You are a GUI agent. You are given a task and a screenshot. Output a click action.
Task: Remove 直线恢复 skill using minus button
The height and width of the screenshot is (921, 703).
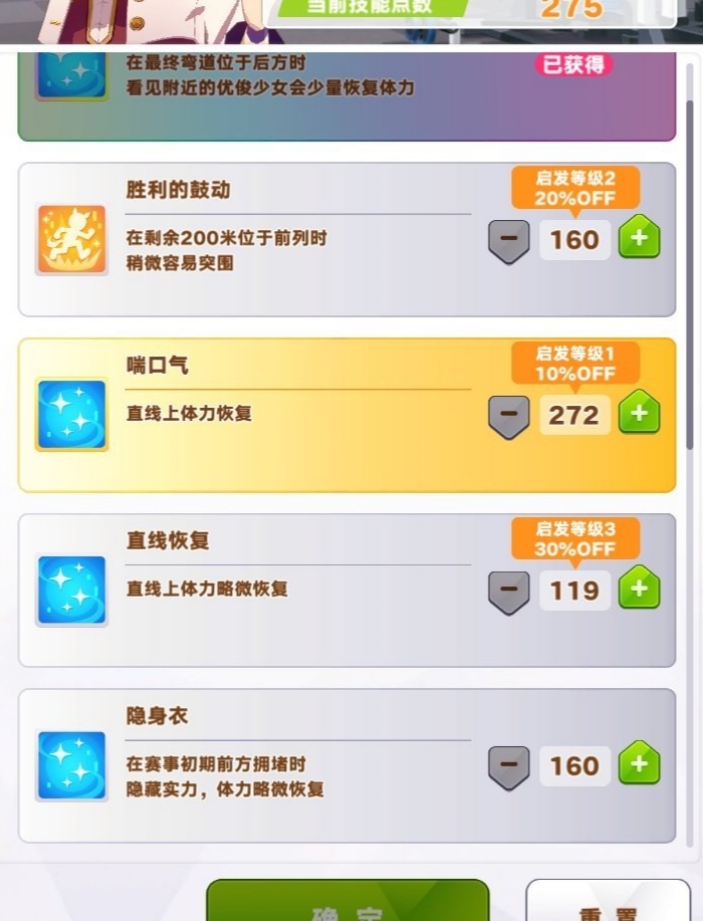508,591
